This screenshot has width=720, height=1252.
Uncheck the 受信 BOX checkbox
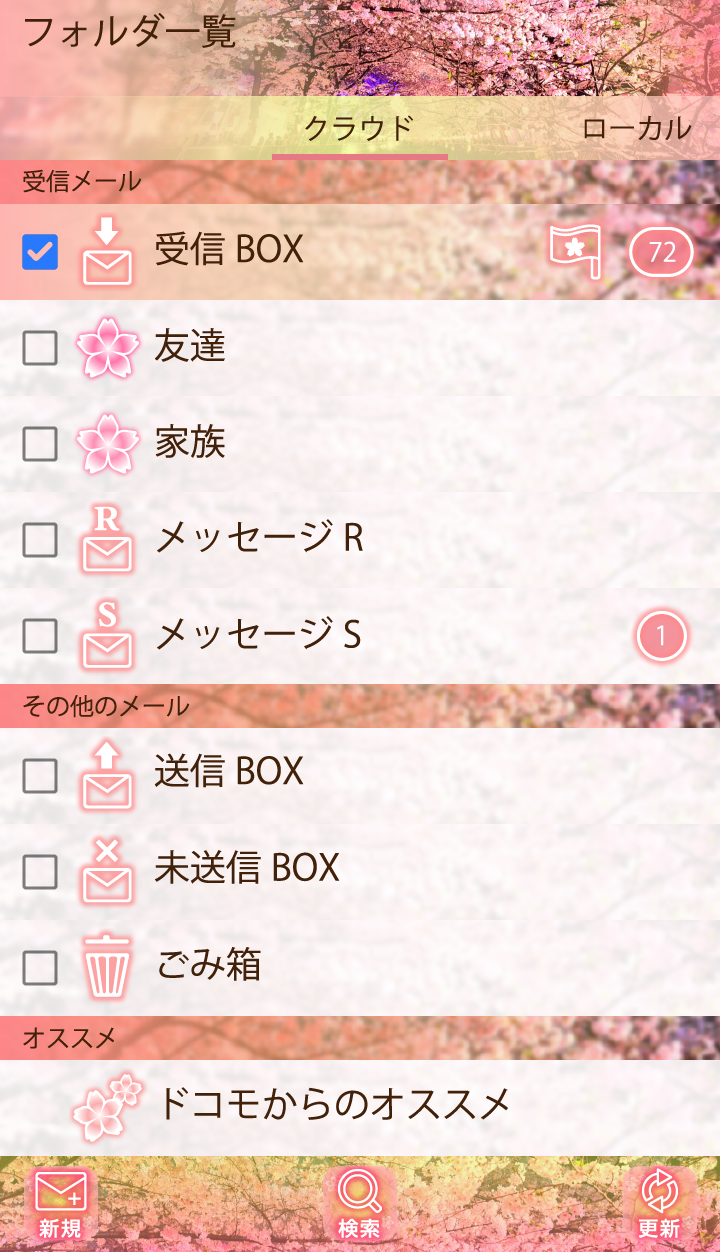[40, 251]
